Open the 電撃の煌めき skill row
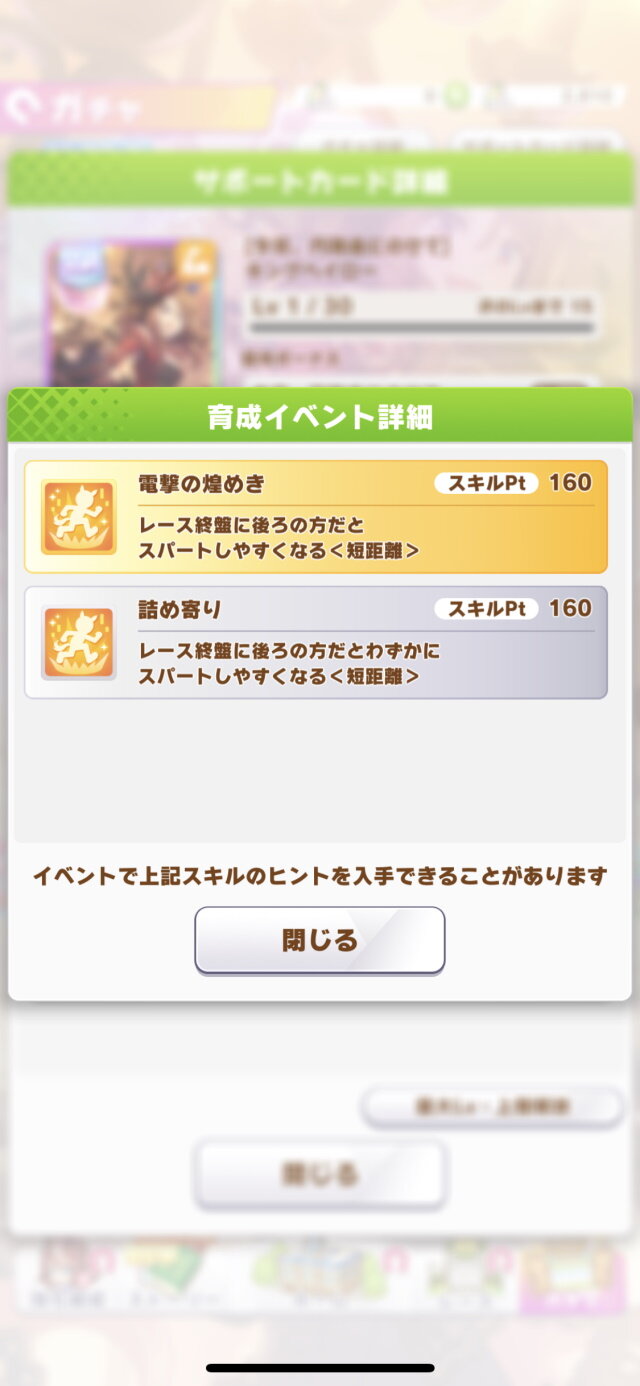This screenshot has width=640, height=1386. click(x=315, y=516)
